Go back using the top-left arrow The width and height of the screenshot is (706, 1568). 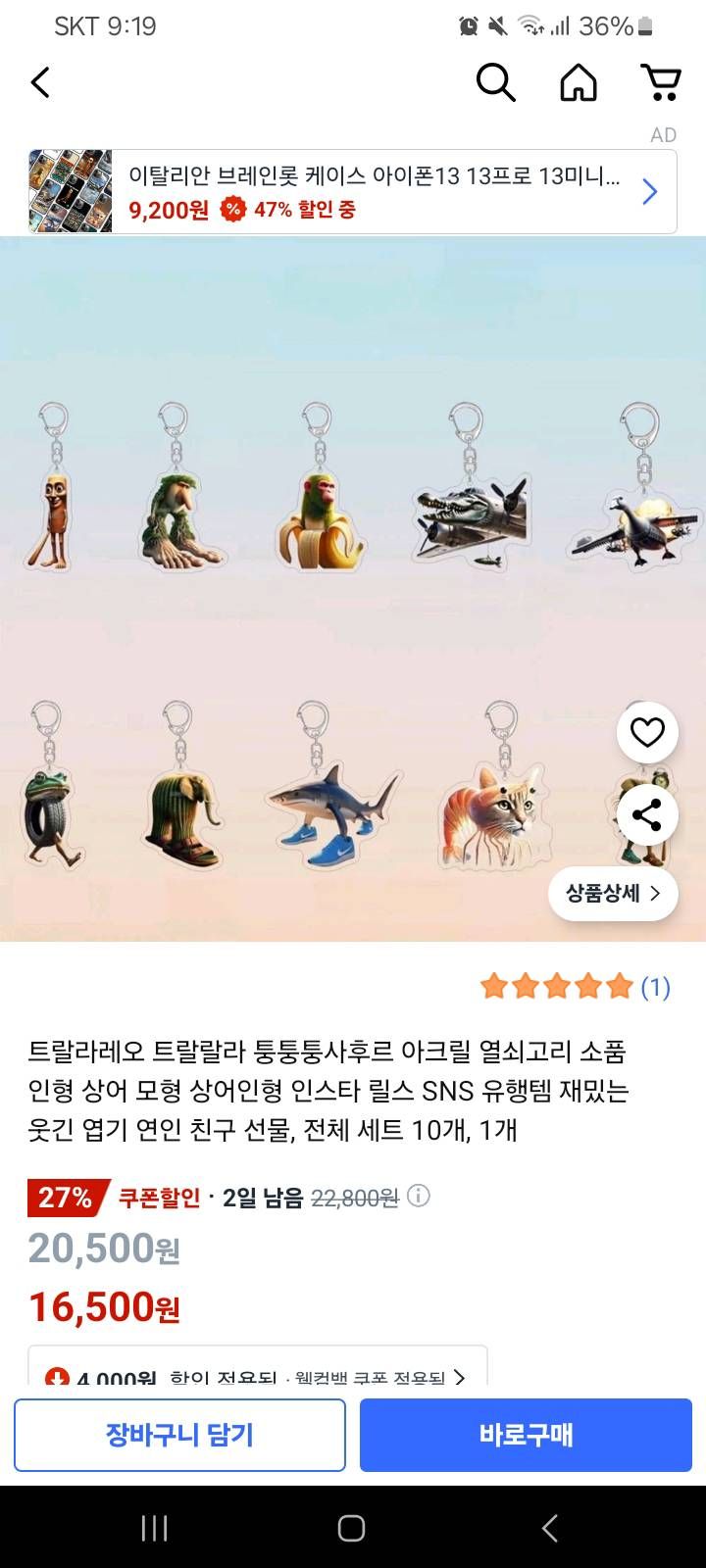click(40, 82)
